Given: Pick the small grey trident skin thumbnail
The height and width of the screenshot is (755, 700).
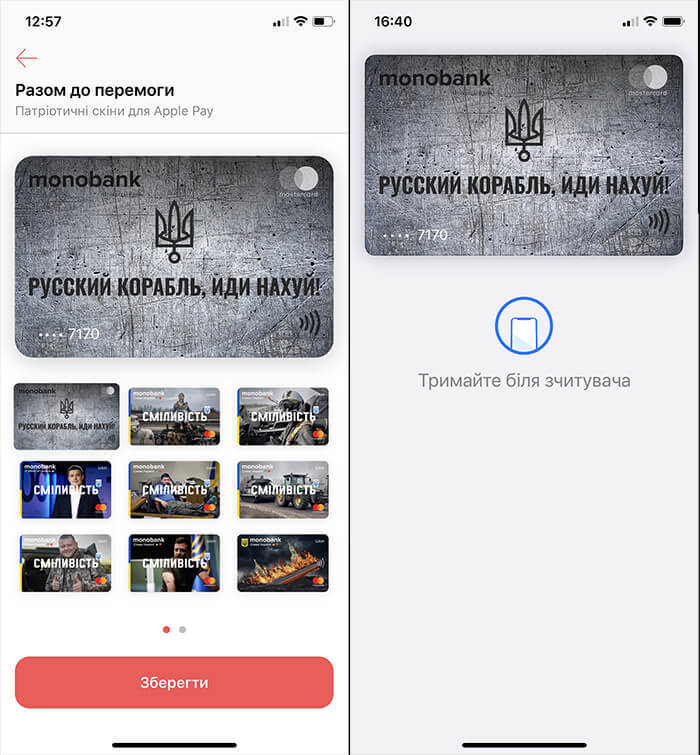Looking at the screenshot, I should tap(66, 417).
